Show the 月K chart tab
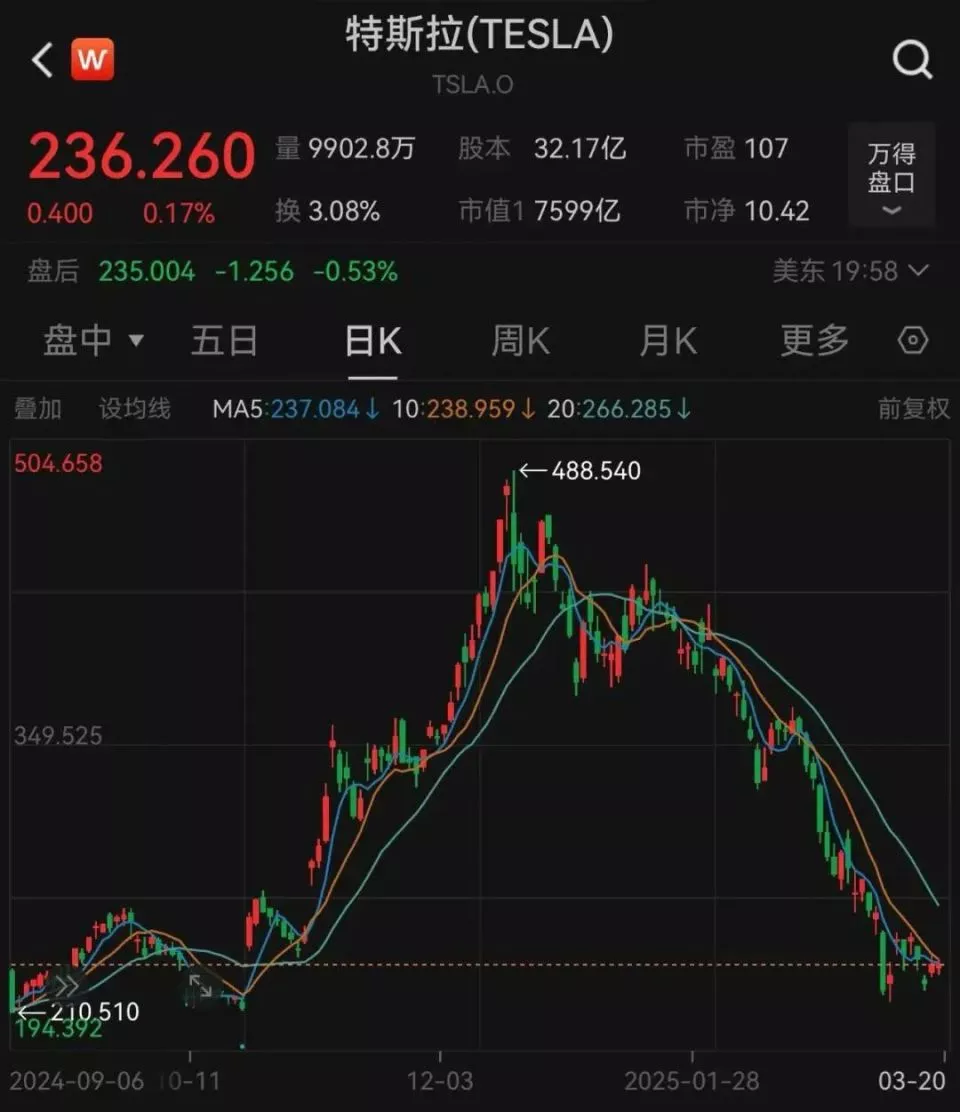Image resolution: width=960 pixels, height=1112 pixels. (668, 341)
